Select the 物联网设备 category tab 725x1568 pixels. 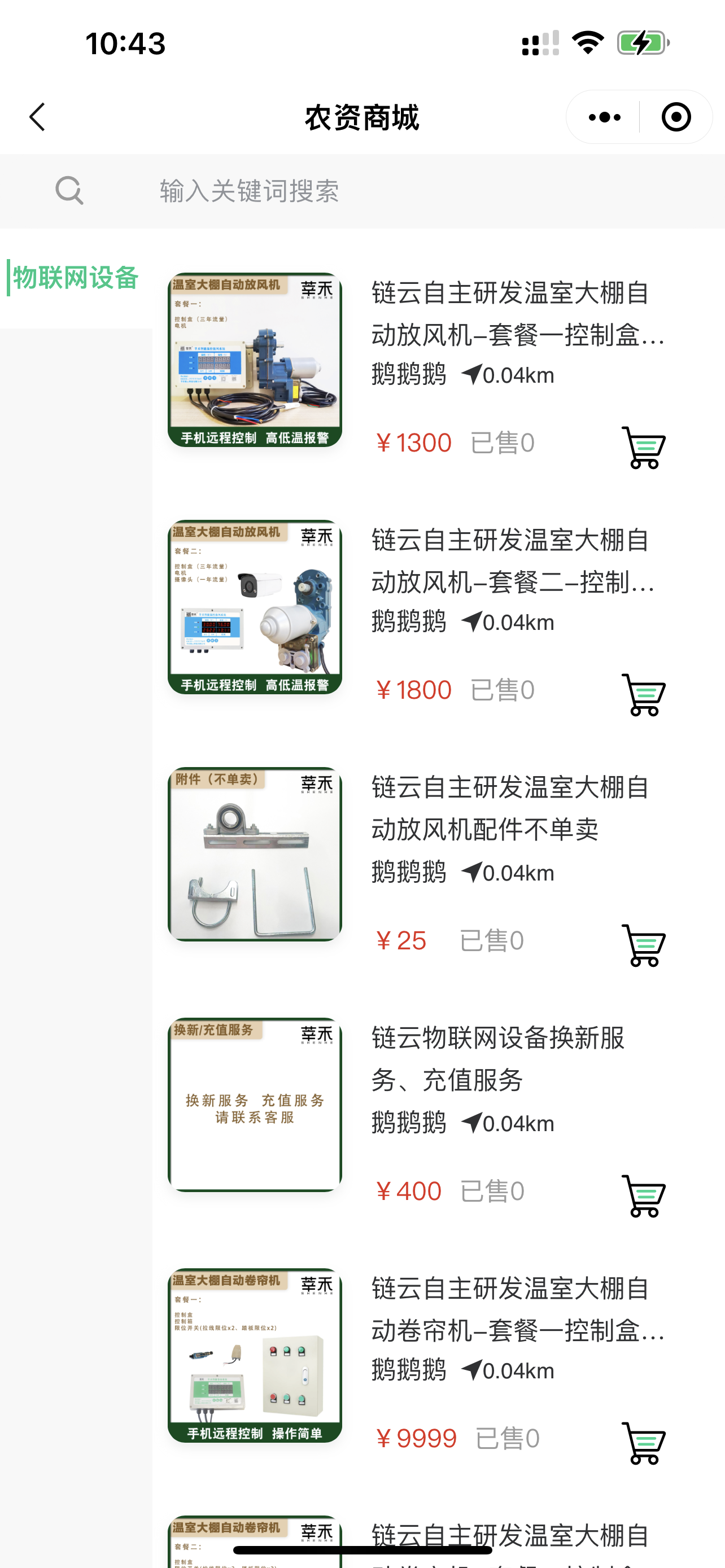pyautogui.click(x=76, y=278)
